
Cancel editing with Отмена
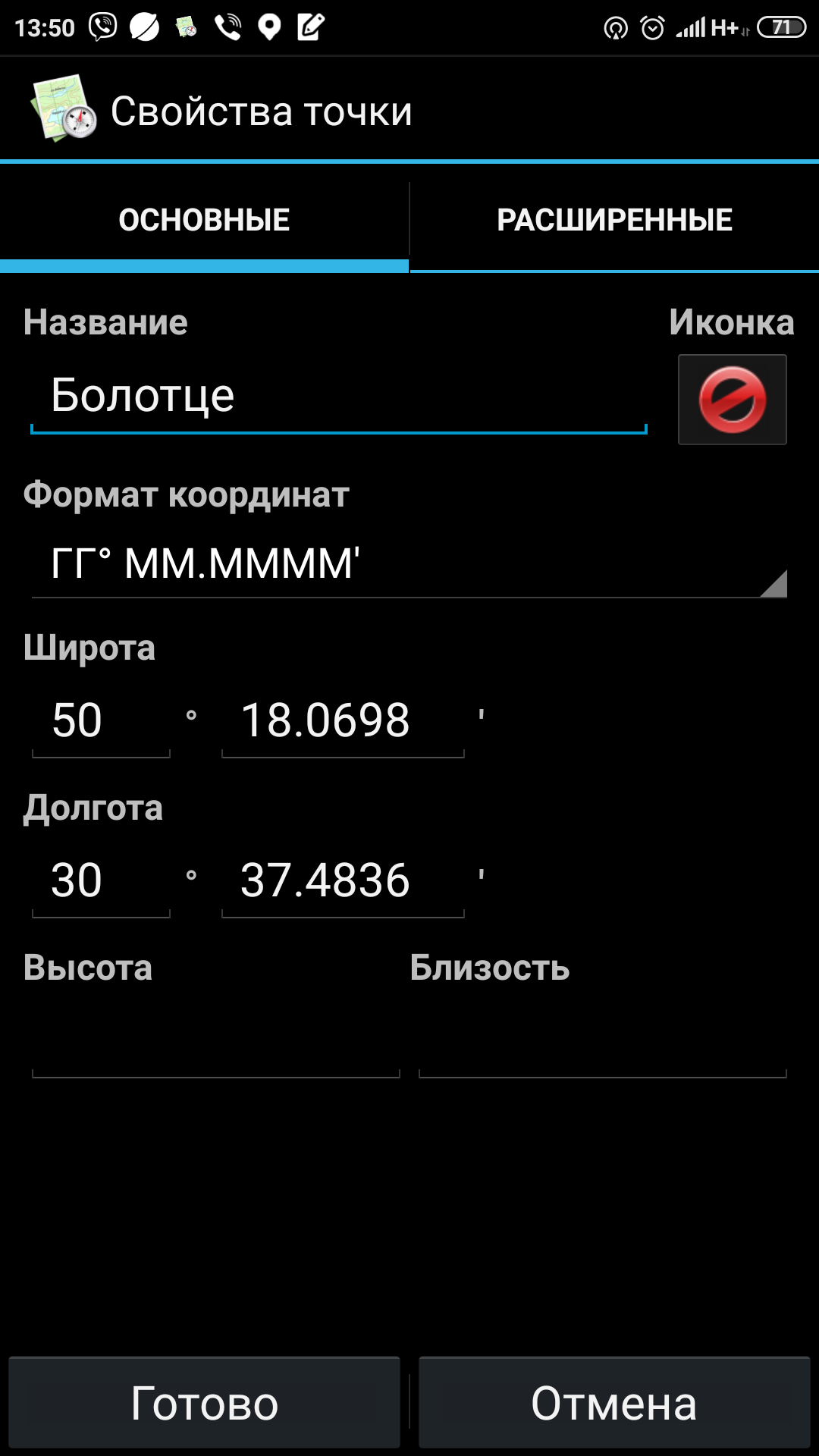614,1403
